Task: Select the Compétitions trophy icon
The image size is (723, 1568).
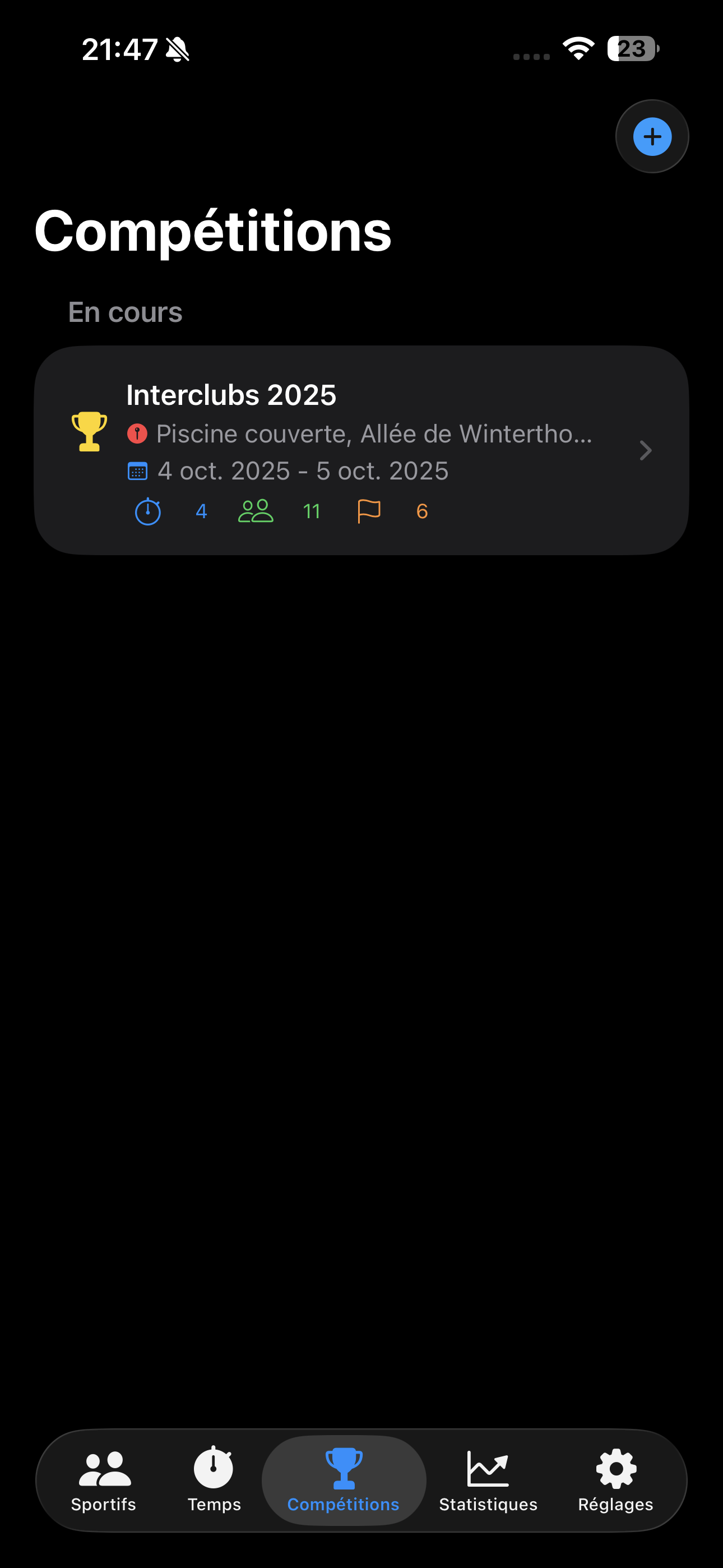Action: [x=344, y=1467]
